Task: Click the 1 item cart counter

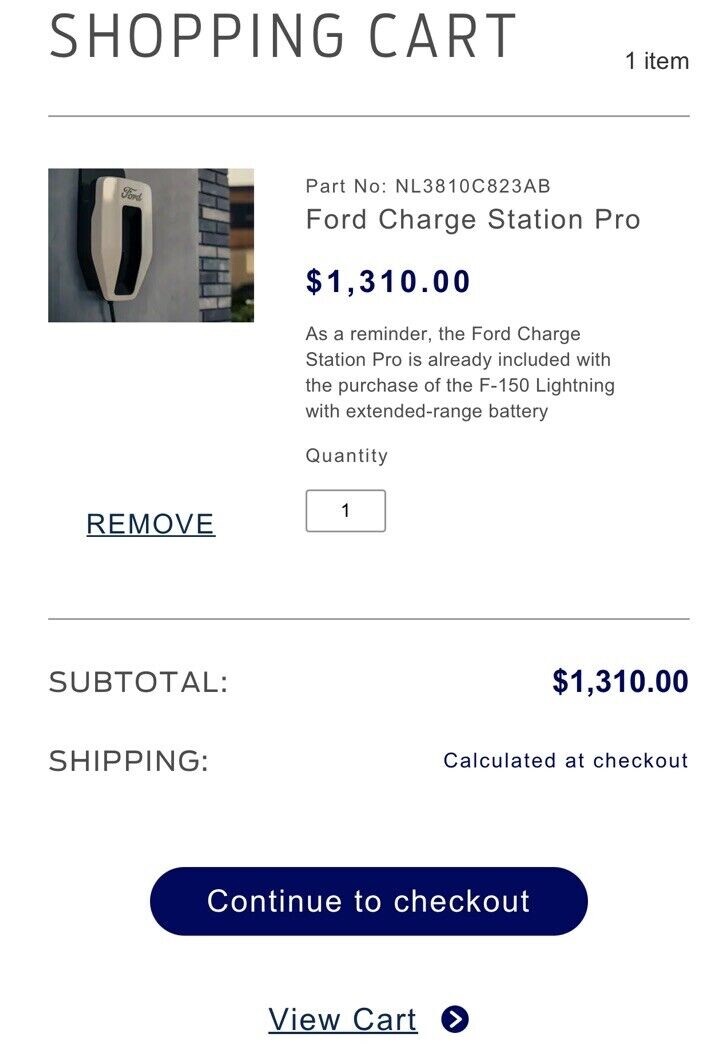Action: [x=656, y=60]
